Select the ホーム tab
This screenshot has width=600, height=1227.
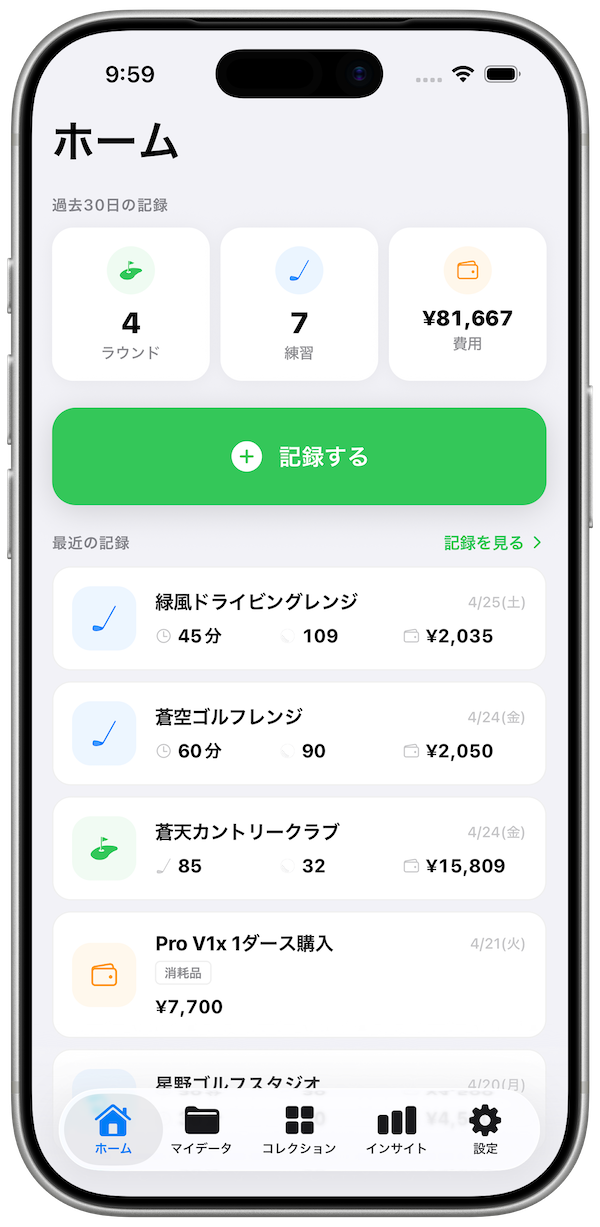pos(113,1130)
